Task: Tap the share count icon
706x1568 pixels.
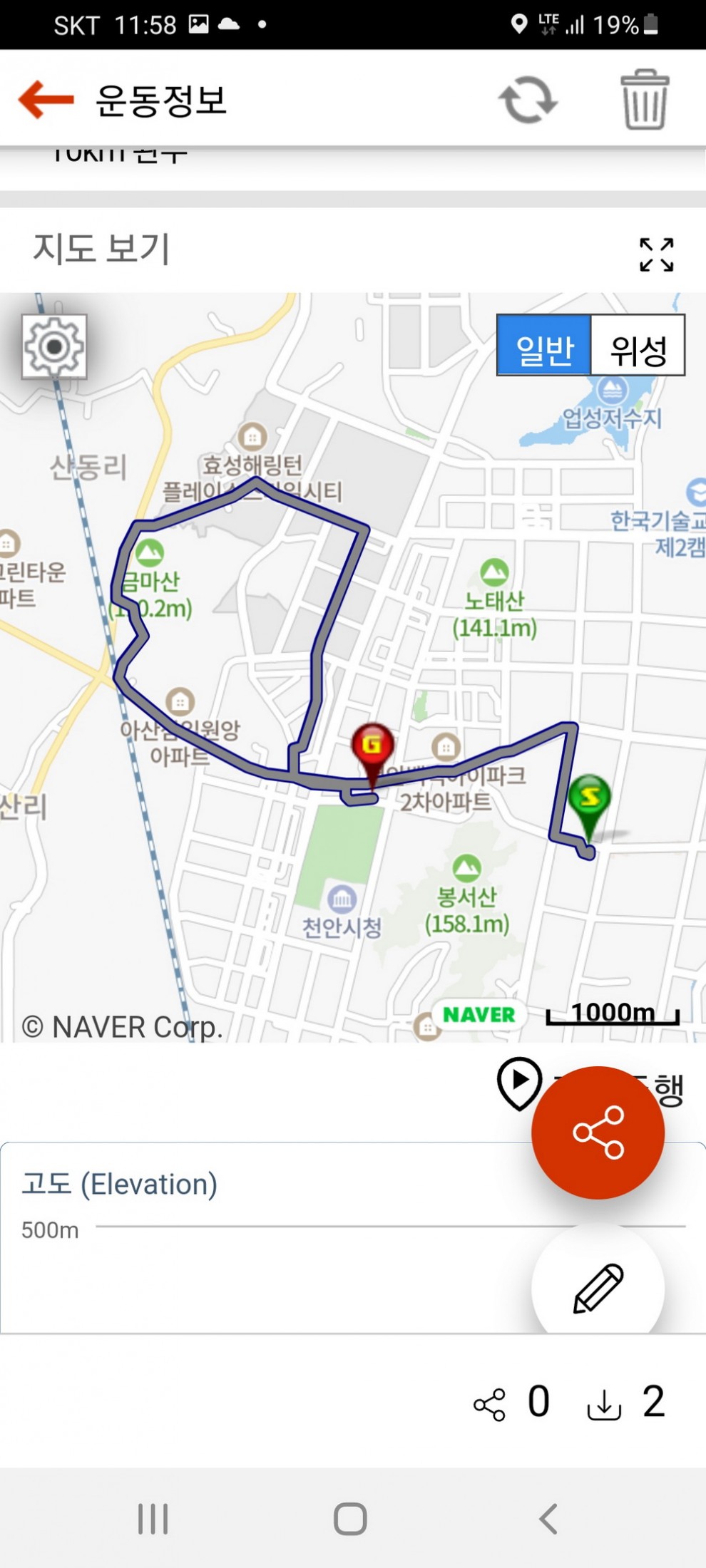Action: (x=489, y=1405)
